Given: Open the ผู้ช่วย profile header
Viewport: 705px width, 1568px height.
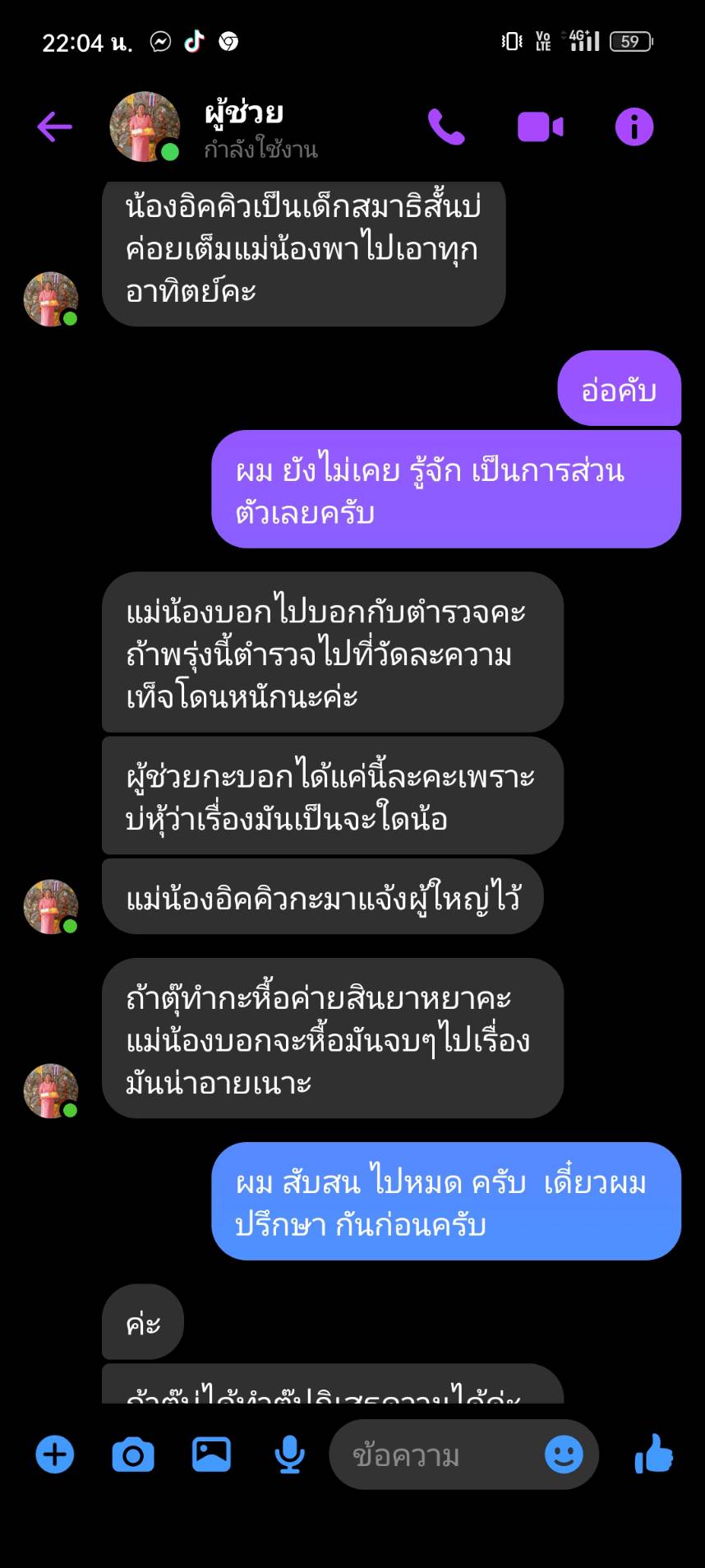Looking at the screenshot, I should pyautogui.click(x=243, y=127).
